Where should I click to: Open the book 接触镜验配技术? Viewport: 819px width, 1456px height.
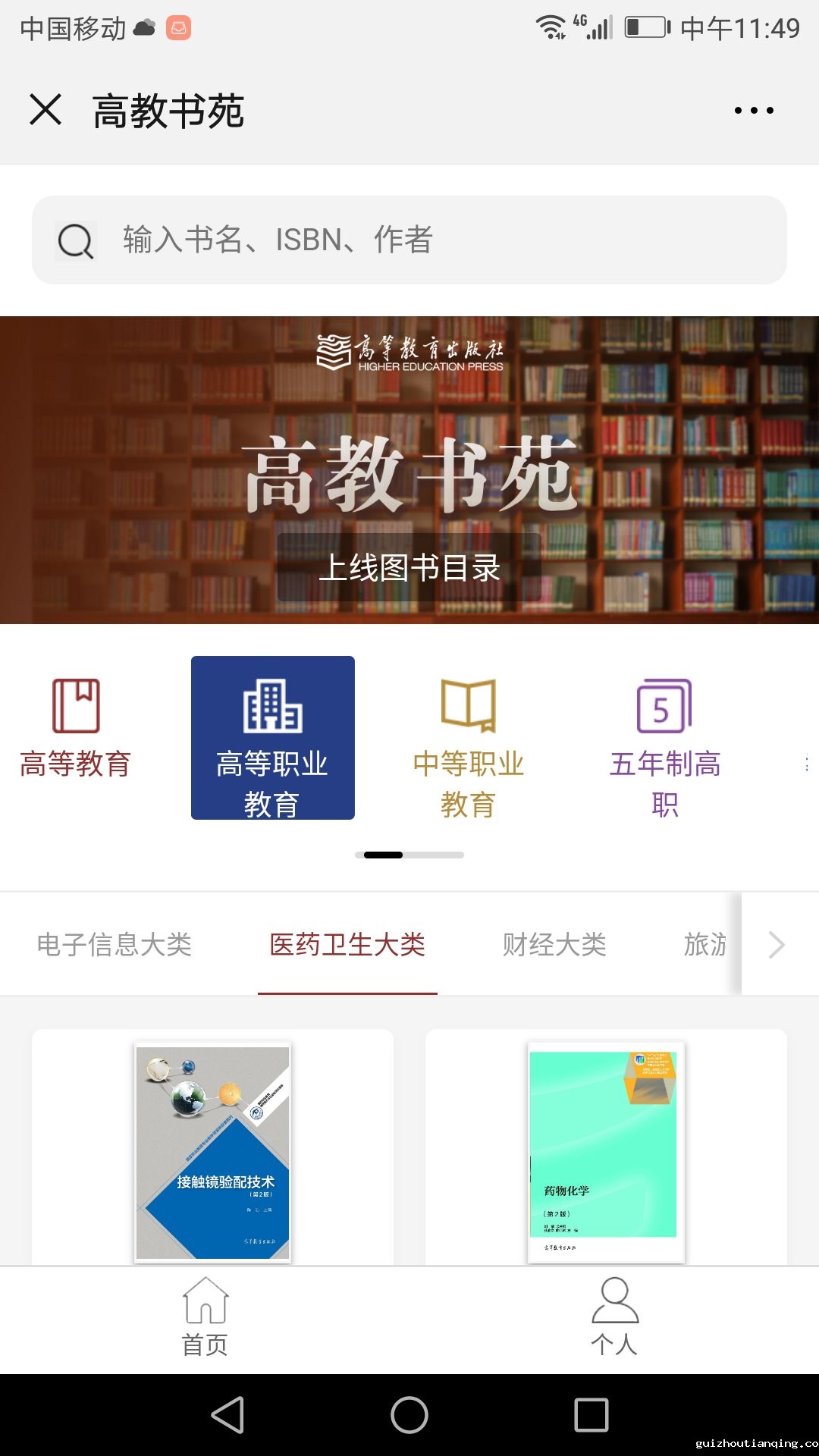(x=212, y=1151)
